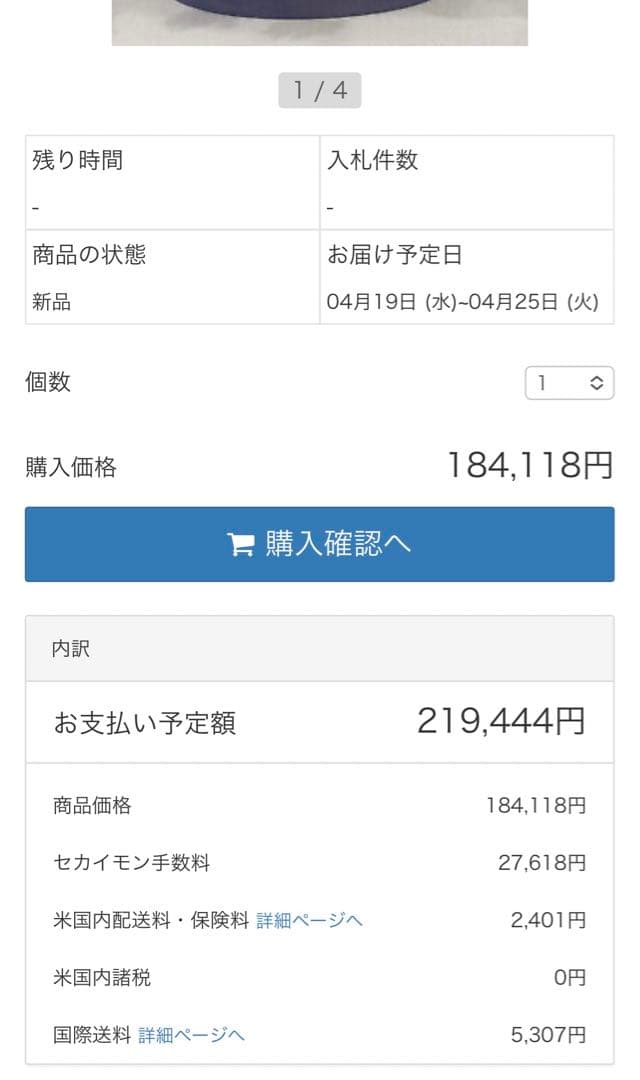Open 詳細ページへ link for 米国内配送料・保険料
The width and height of the screenshot is (640, 1080).
[309, 920]
